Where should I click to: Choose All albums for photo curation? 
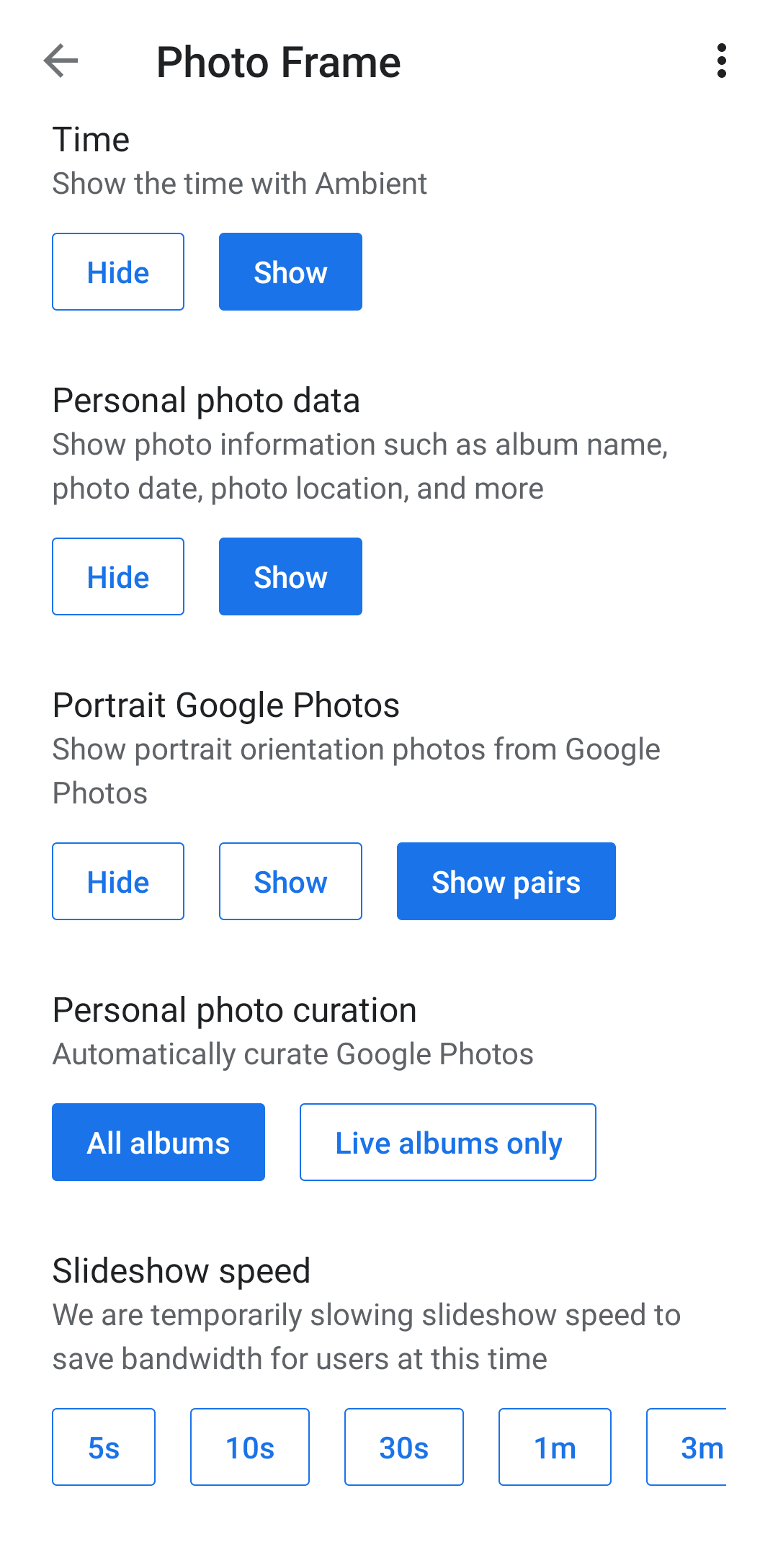pyautogui.click(x=158, y=1142)
